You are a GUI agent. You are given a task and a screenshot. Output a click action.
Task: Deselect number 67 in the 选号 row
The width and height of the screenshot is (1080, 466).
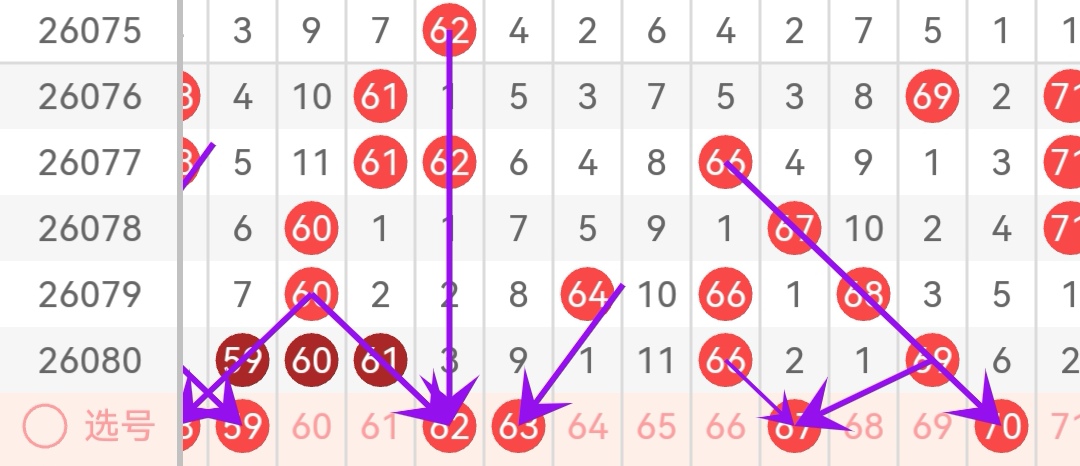[794, 427]
